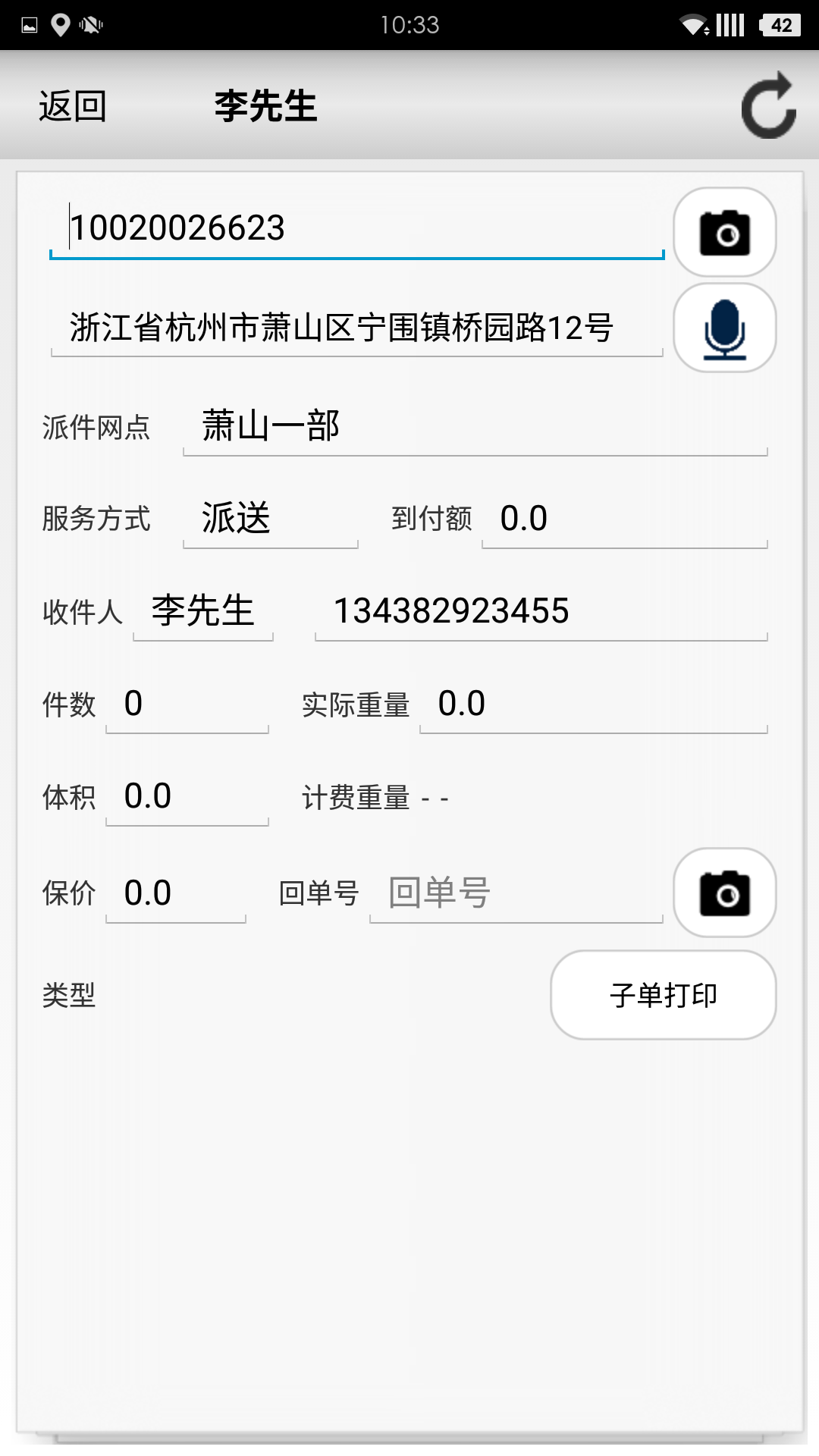Enter the 回单号 receipt number
Image resolution: width=819 pixels, height=1456 pixels.
point(516,893)
